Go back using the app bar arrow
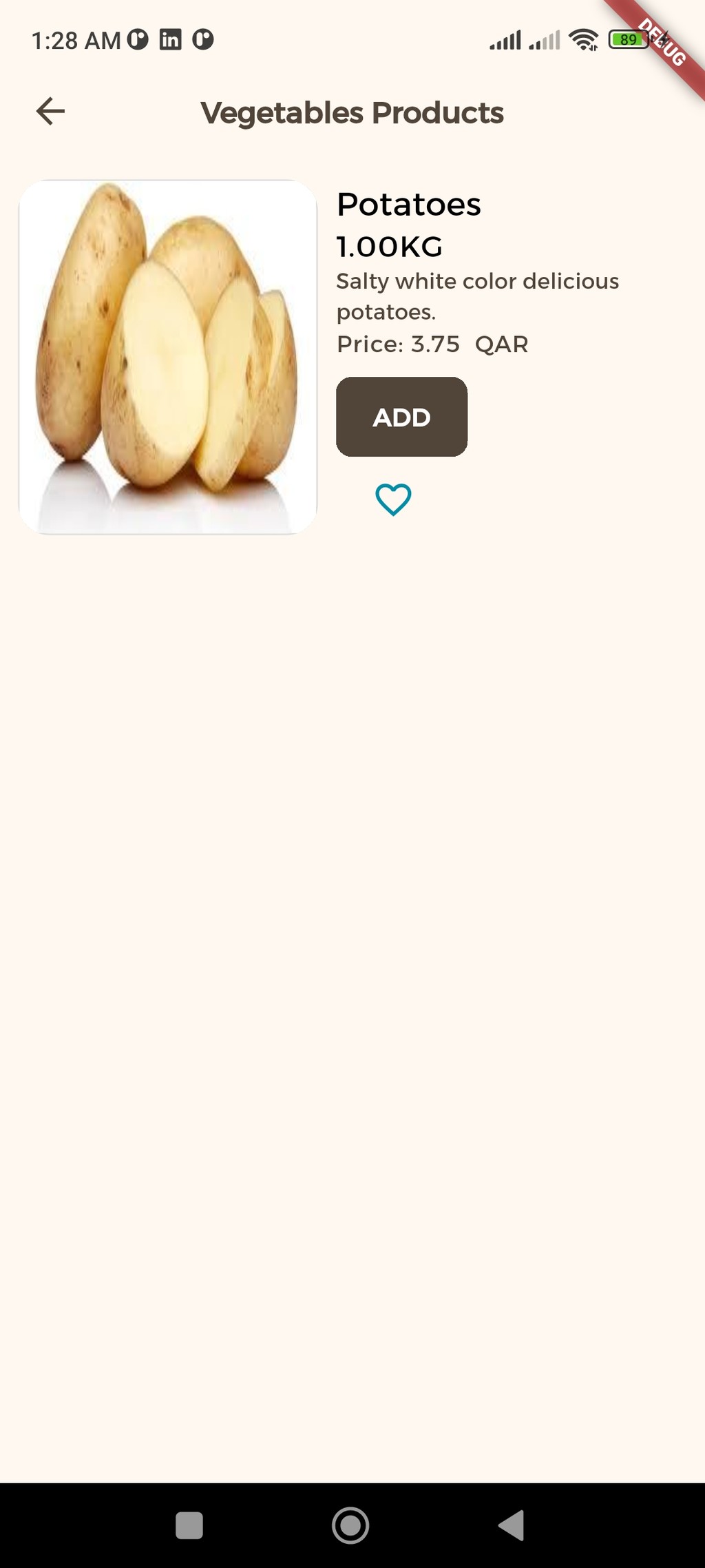Image resolution: width=705 pixels, height=1568 pixels. [50, 111]
